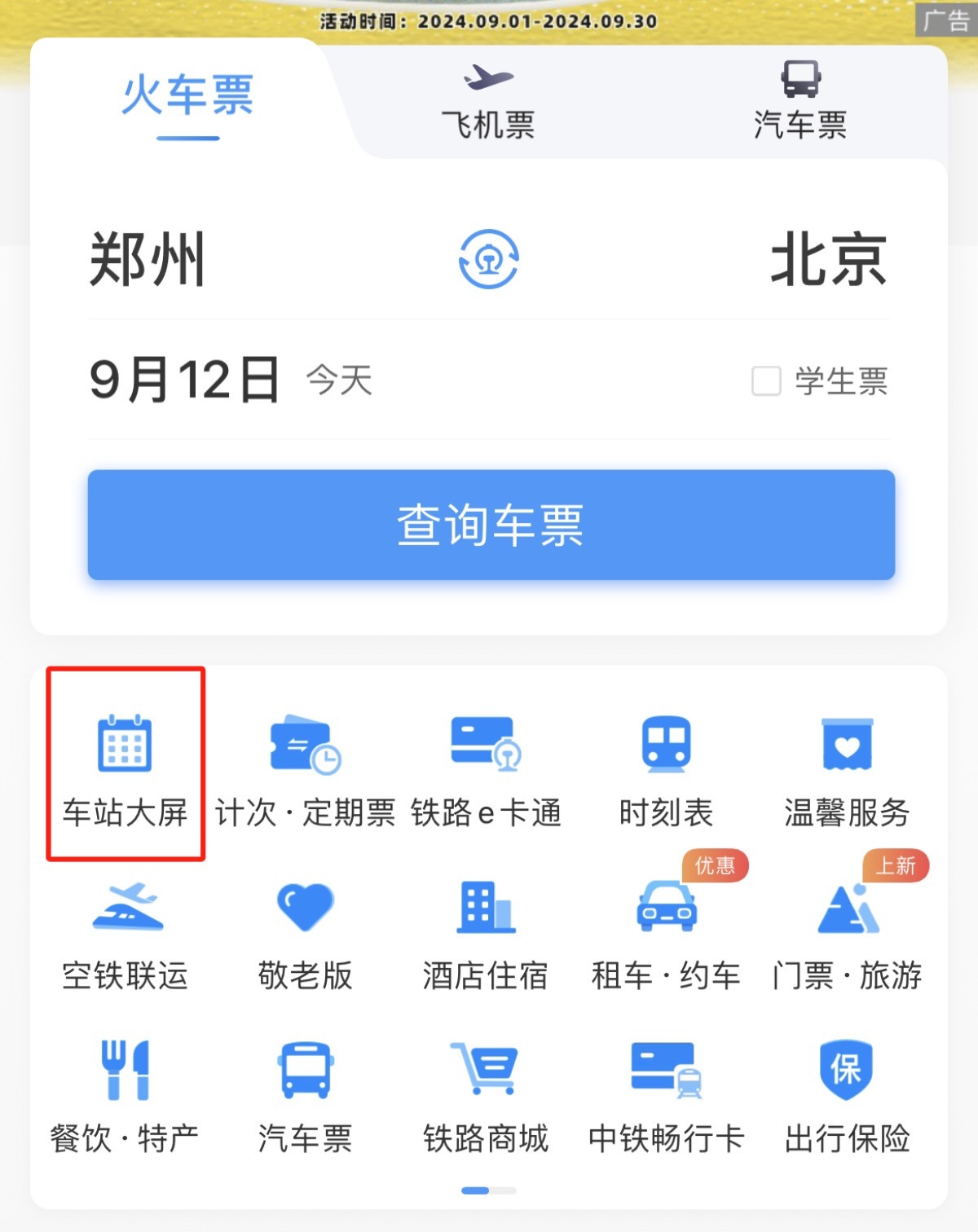Image resolution: width=978 pixels, height=1232 pixels.
Task: Open 门票·旅游
Action: (x=847, y=935)
